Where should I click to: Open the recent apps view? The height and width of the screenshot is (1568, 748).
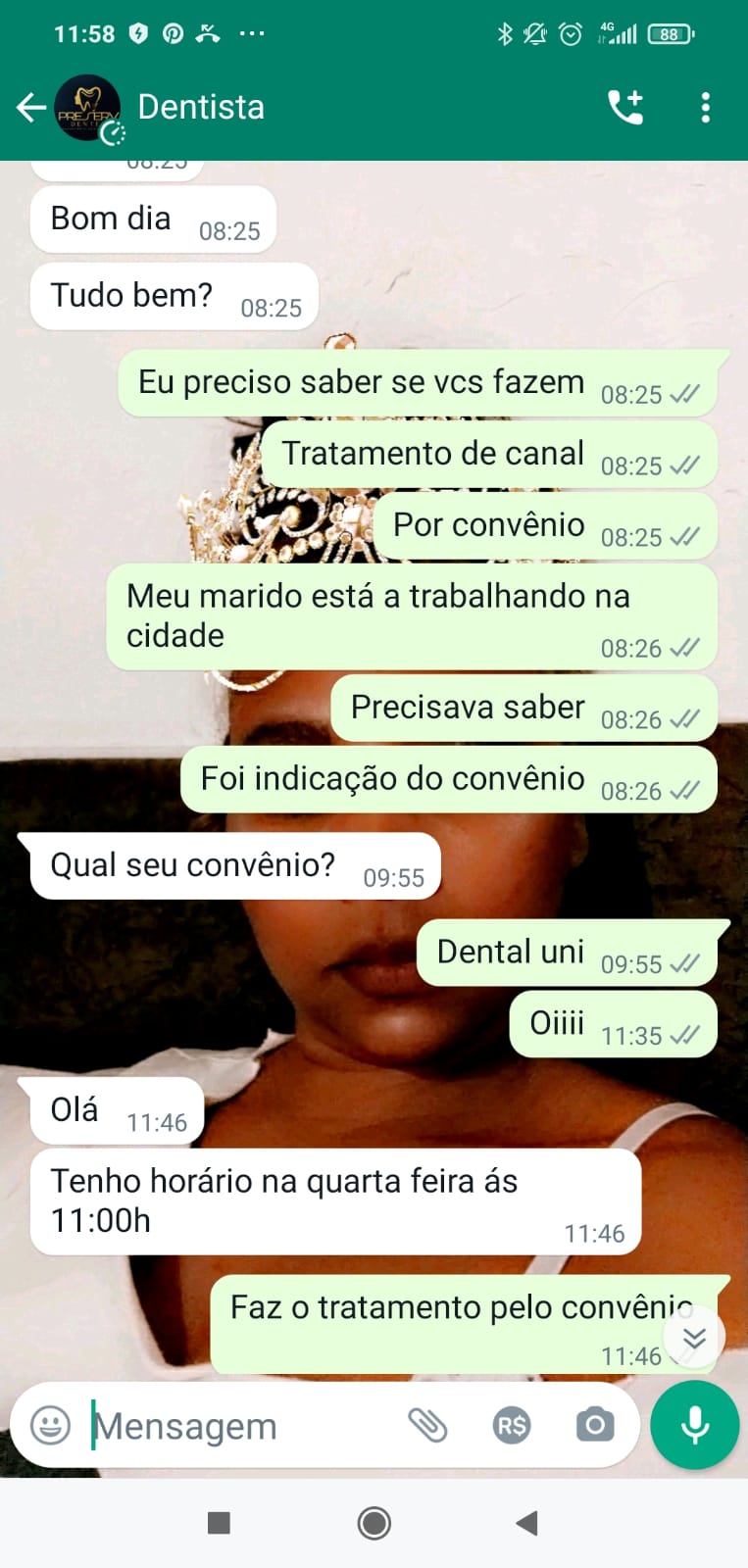[x=220, y=1523]
